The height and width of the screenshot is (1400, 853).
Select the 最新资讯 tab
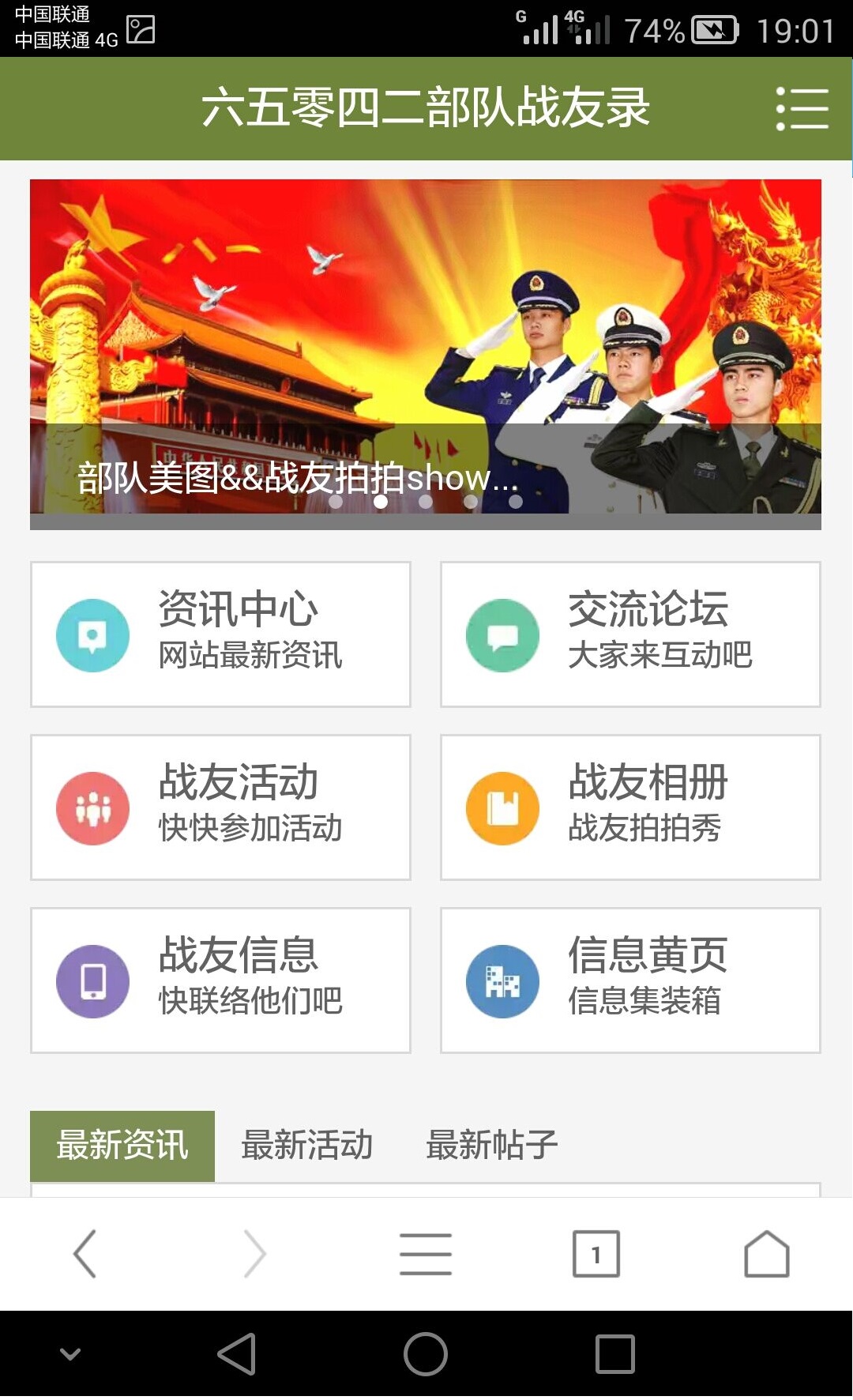(122, 1146)
